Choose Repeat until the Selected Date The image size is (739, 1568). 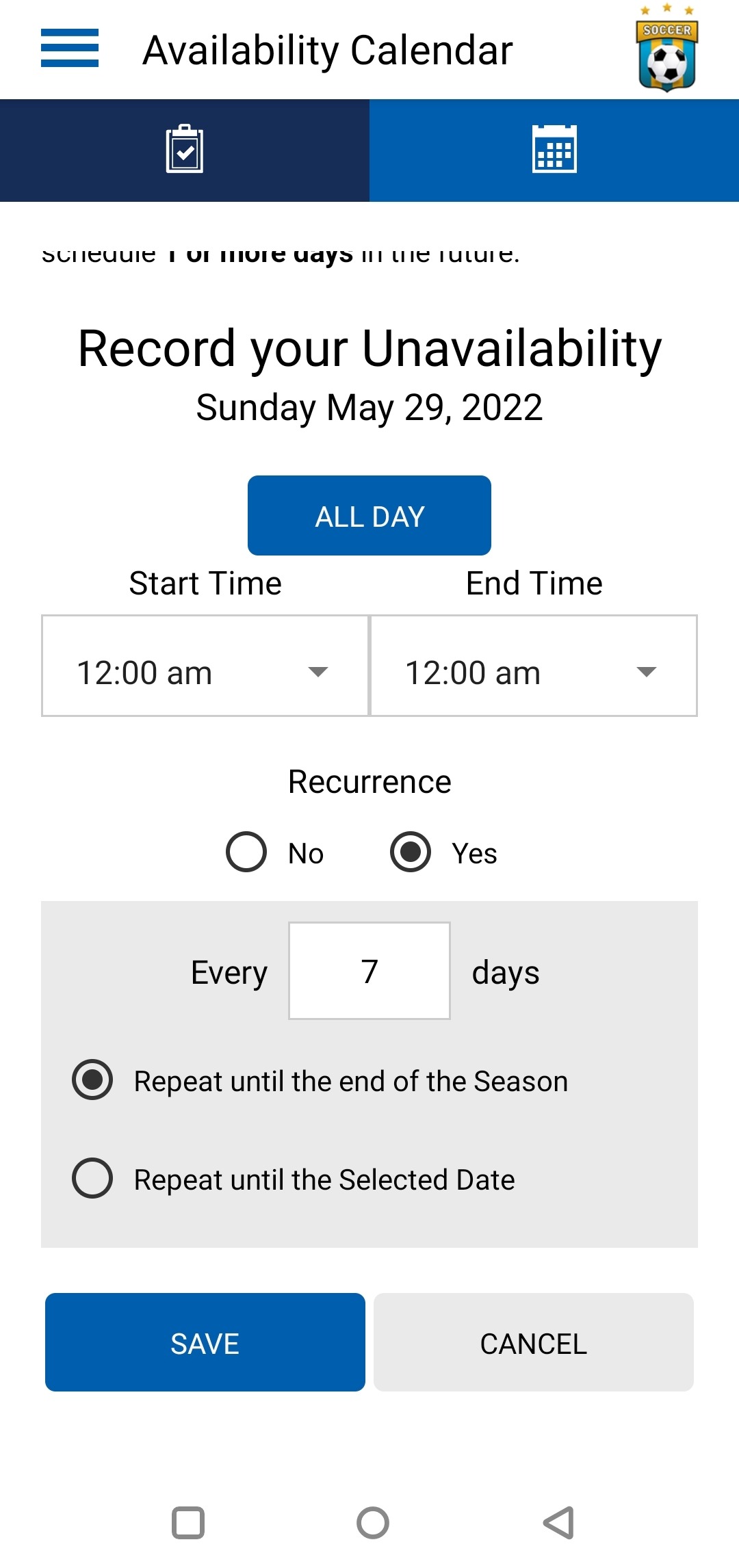93,1178
